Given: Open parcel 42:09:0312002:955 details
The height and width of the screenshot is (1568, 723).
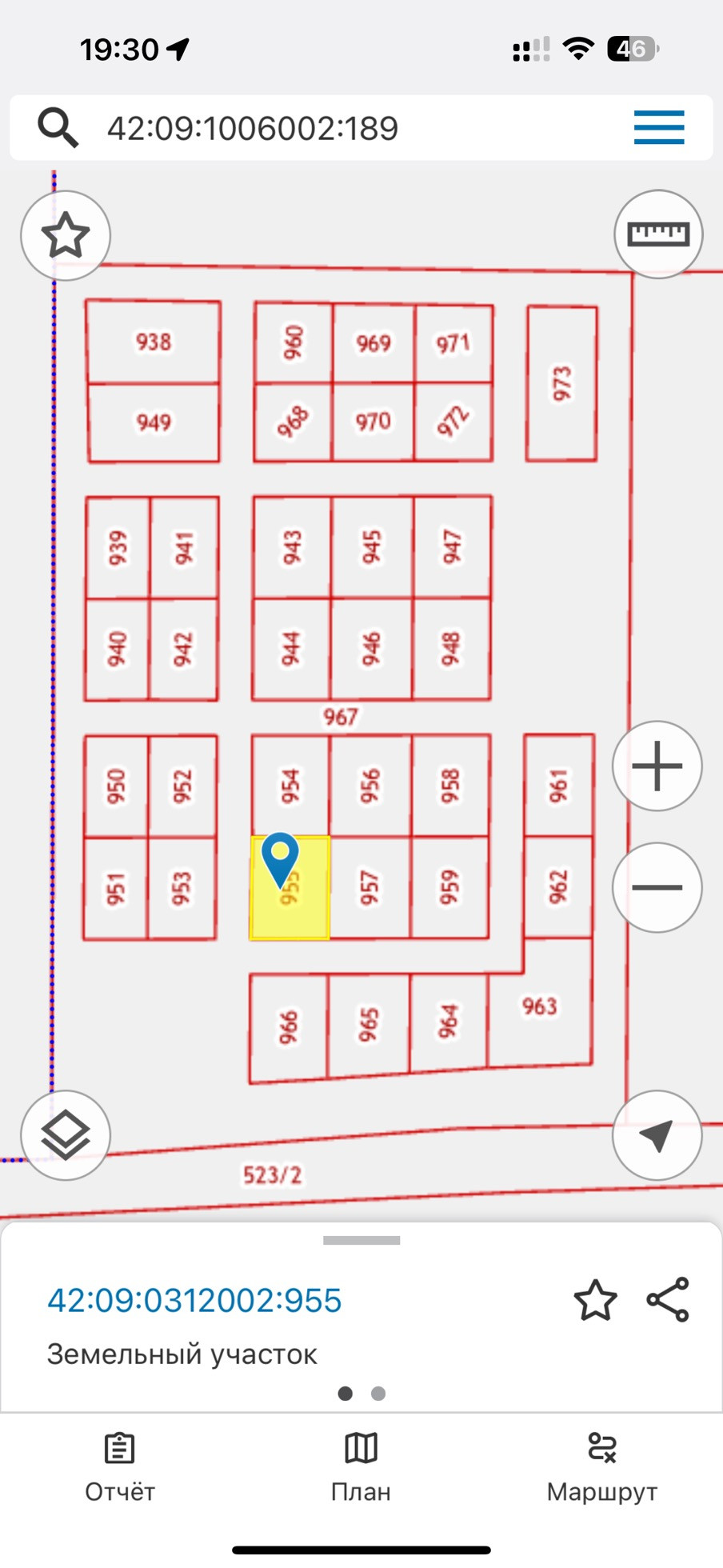Looking at the screenshot, I should pos(194,1301).
